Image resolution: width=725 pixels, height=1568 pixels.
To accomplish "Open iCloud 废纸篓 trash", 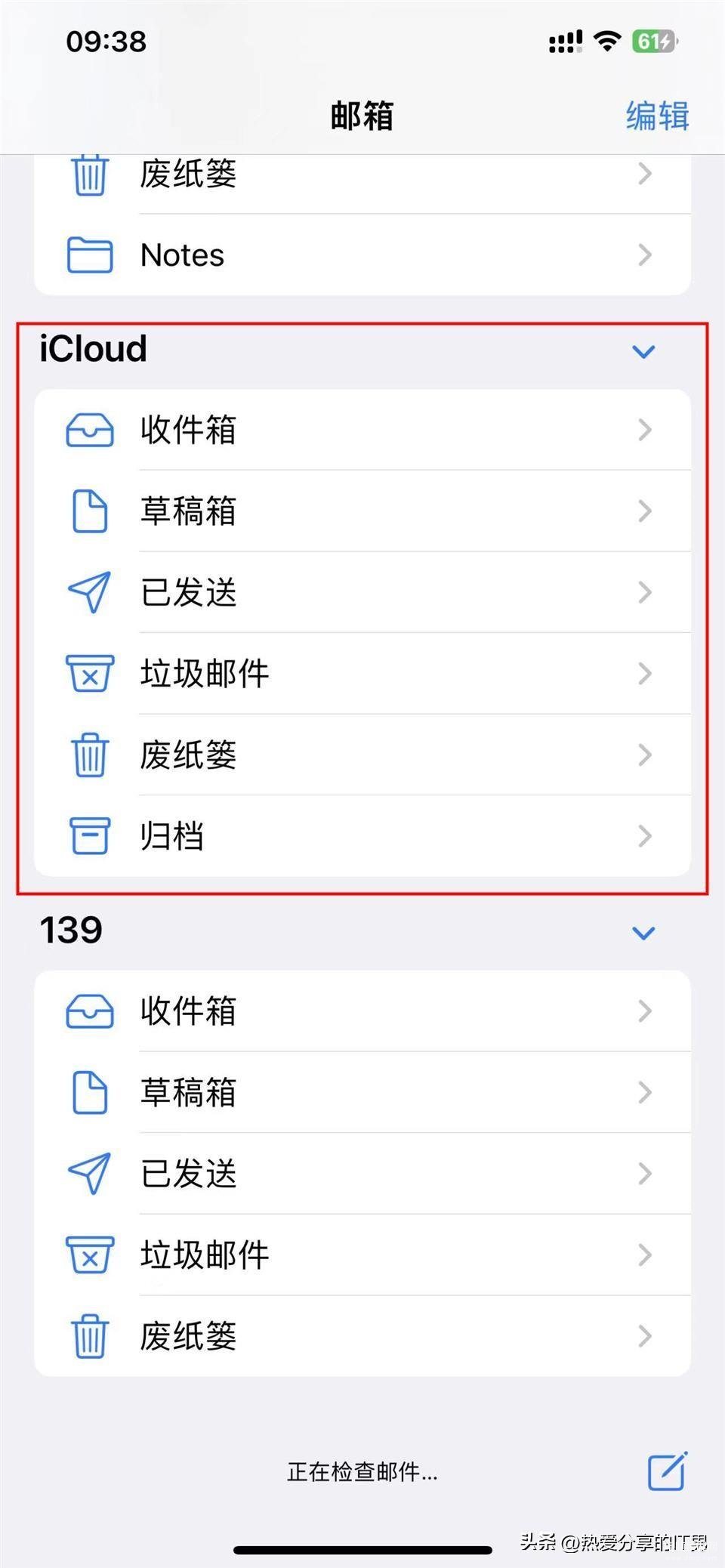I will 362,755.
